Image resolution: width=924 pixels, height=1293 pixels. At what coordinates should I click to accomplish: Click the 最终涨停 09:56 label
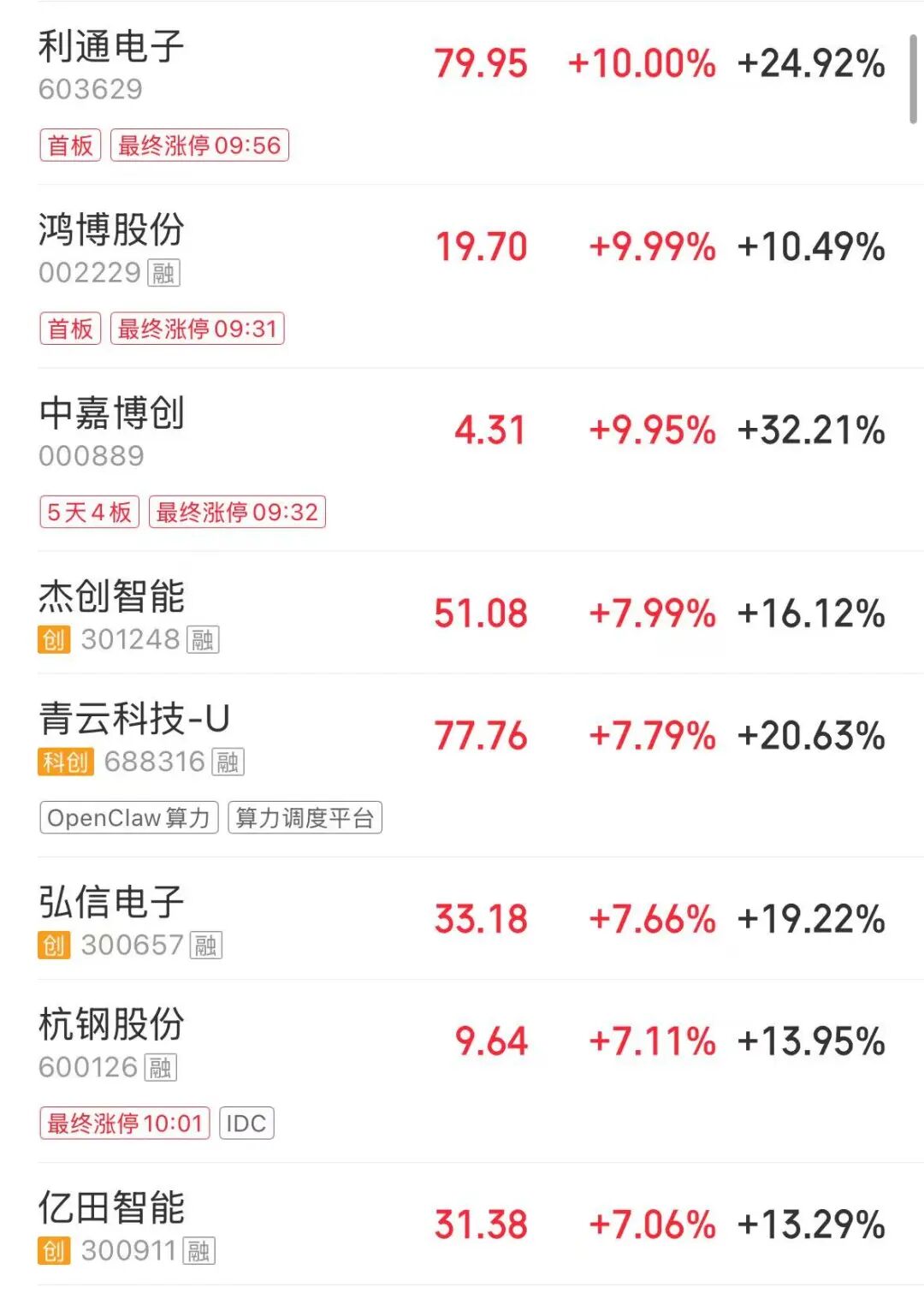tap(198, 146)
